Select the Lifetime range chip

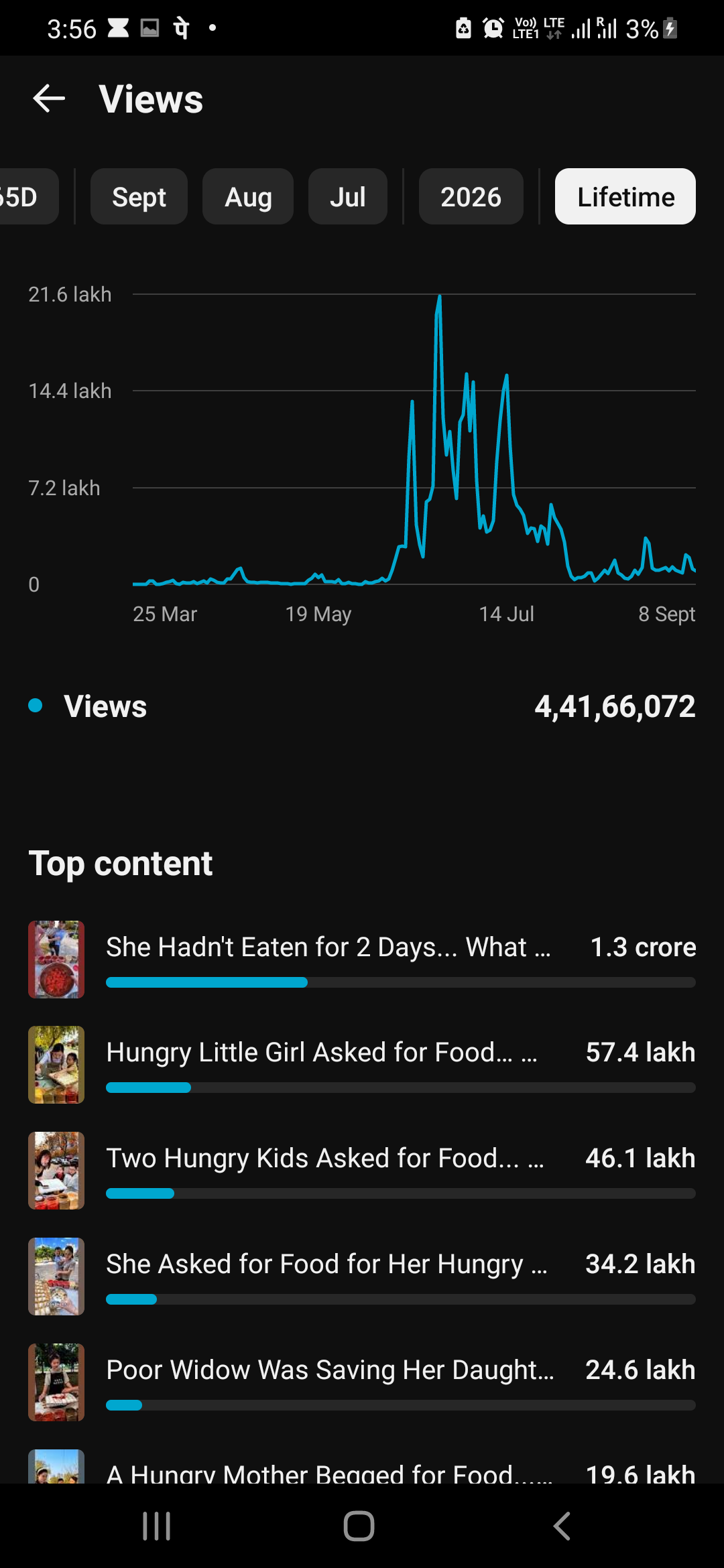tap(625, 196)
